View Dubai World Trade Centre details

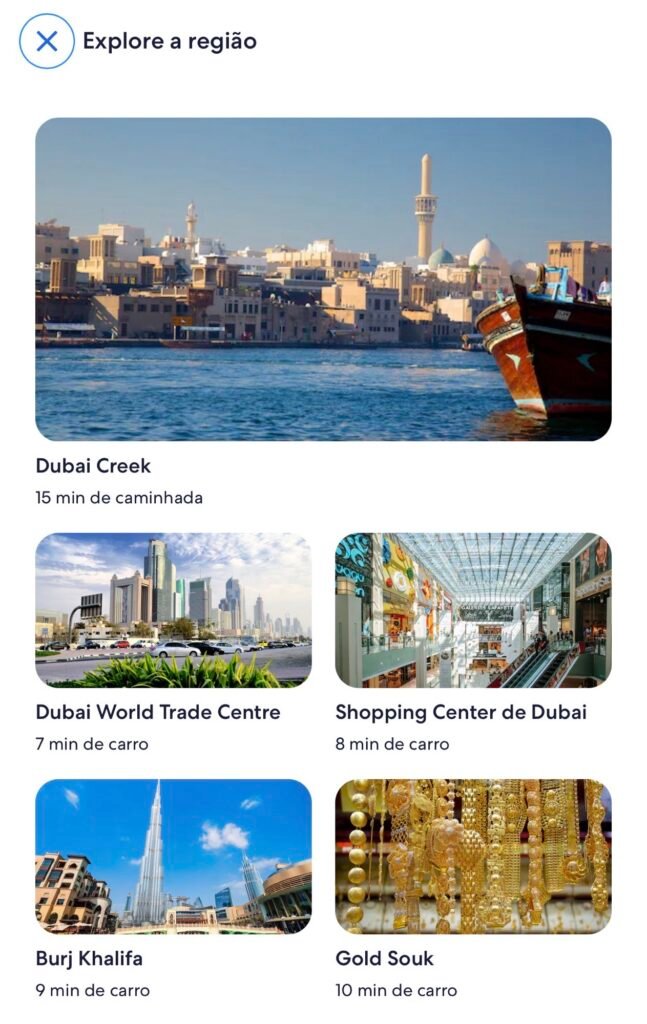click(x=173, y=610)
